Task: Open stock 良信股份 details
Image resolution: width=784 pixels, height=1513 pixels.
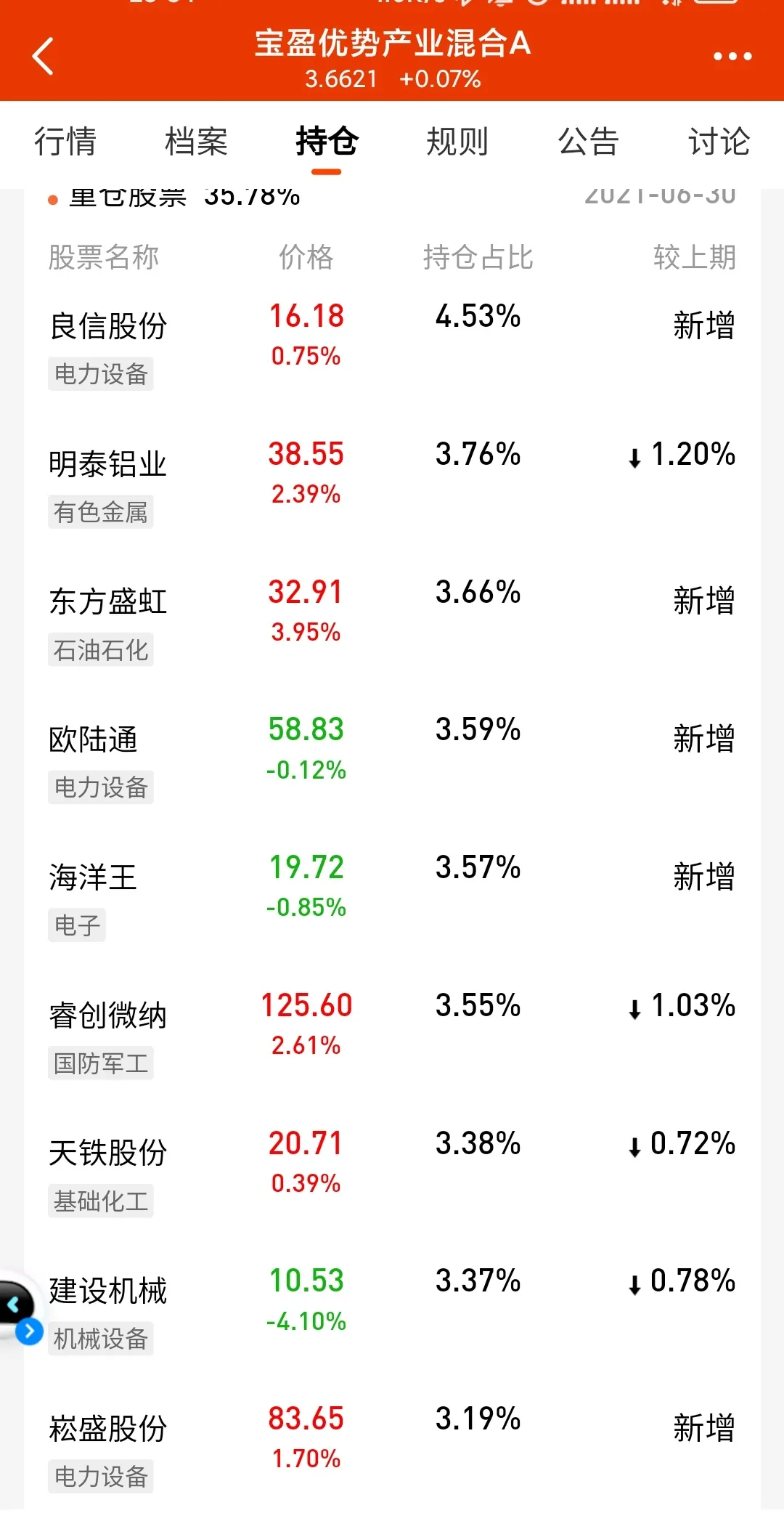Action: point(392,345)
